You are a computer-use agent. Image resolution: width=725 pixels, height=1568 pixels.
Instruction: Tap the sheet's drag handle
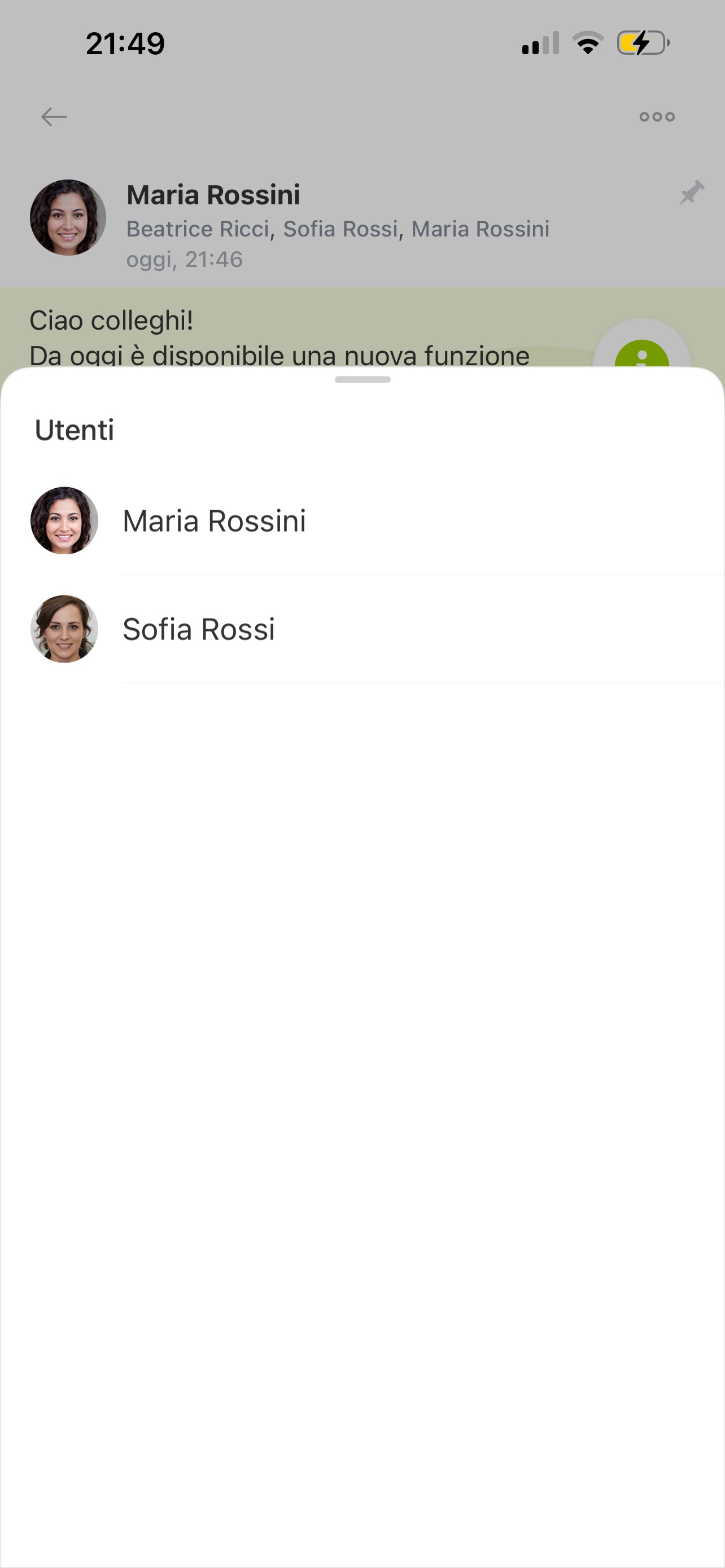[362, 379]
